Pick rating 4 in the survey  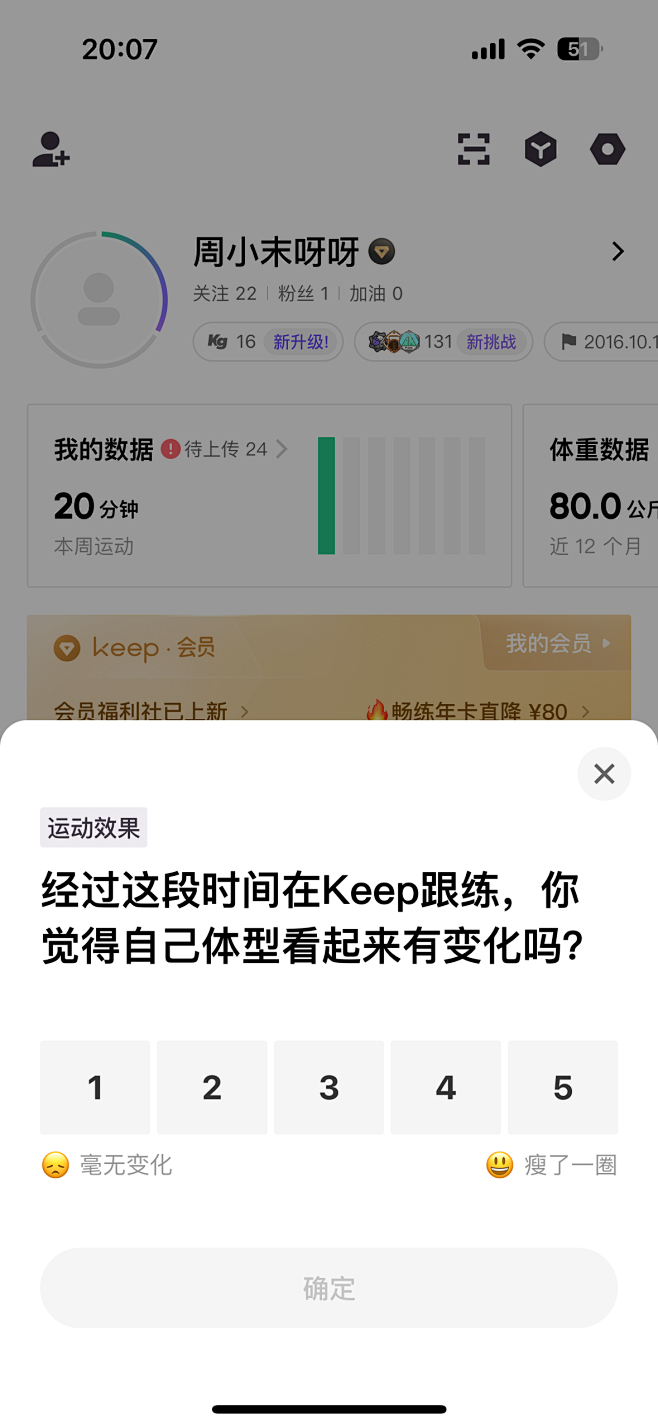click(446, 1087)
